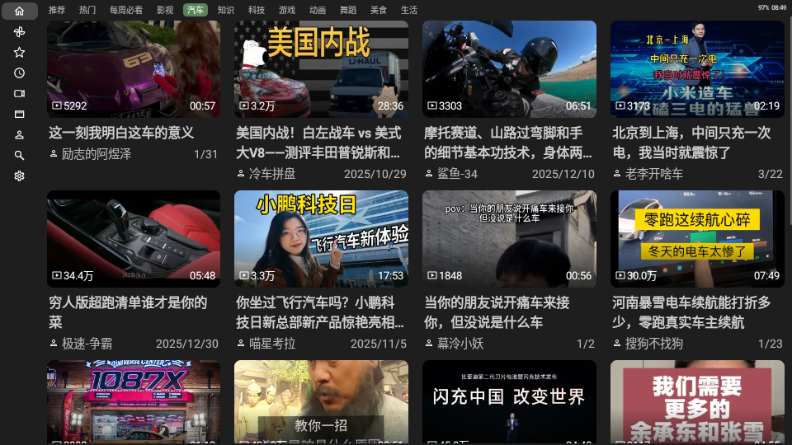Switch to the 推荐 tab
The height and width of the screenshot is (445, 792).
57,10
